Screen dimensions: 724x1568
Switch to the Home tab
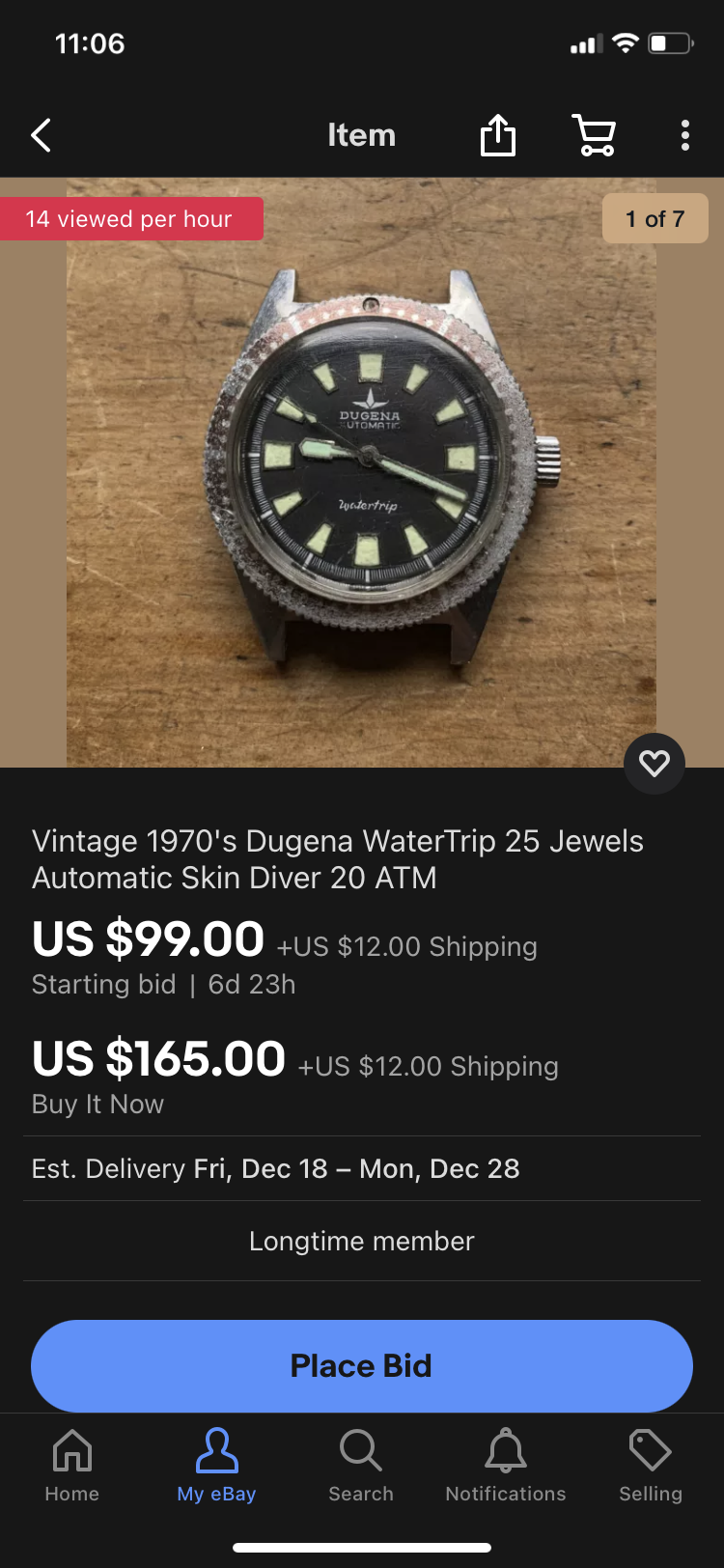[72, 1465]
